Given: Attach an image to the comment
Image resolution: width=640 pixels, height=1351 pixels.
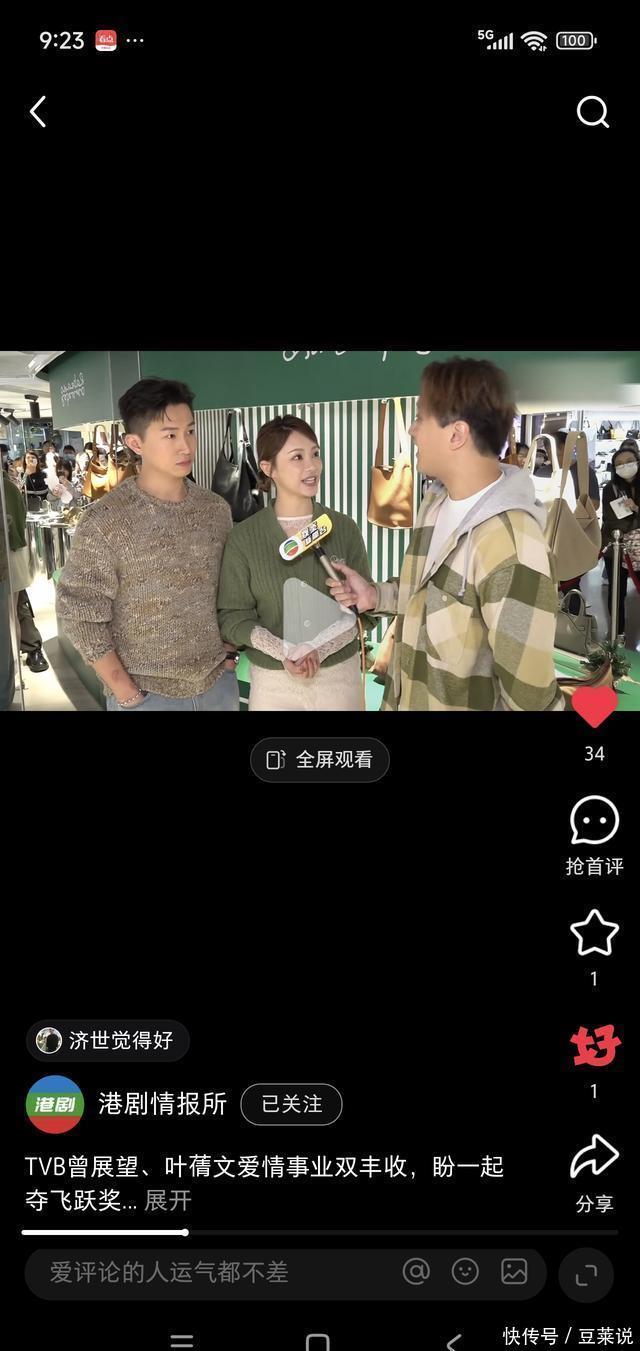Looking at the screenshot, I should (x=514, y=1272).
